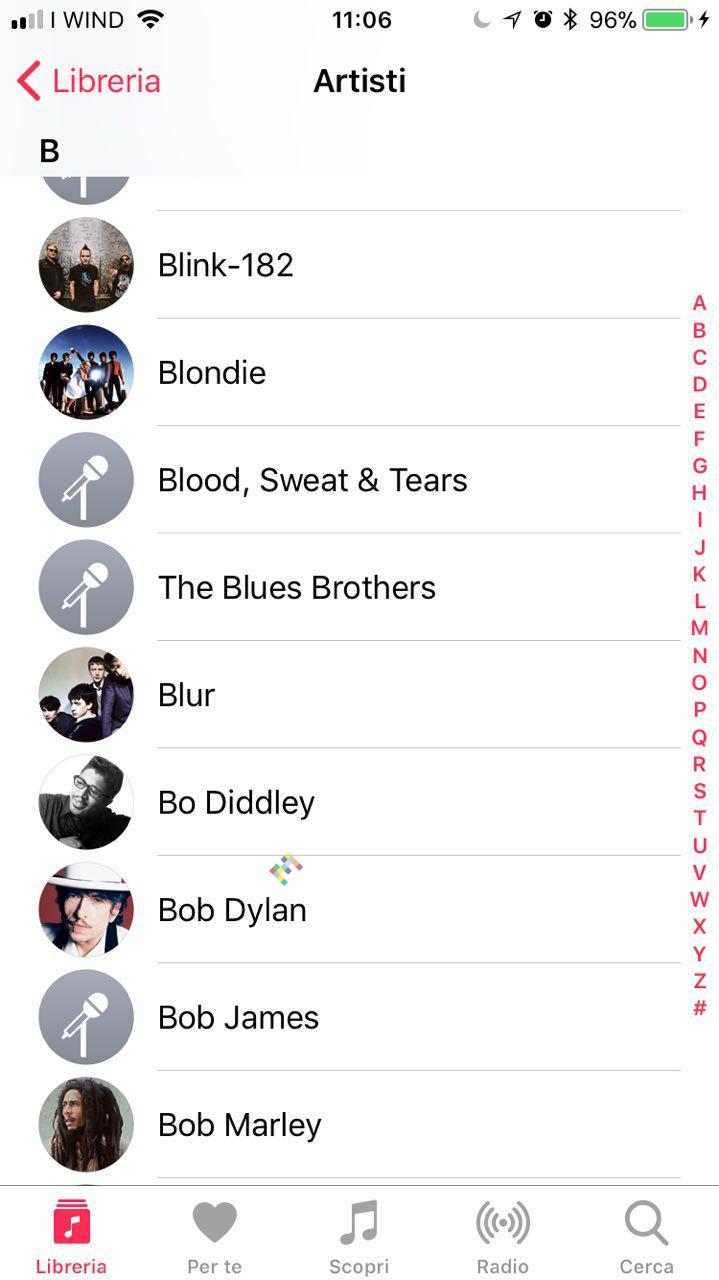Open the Scopri tab
The width and height of the screenshot is (719, 1280).
(359, 1236)
